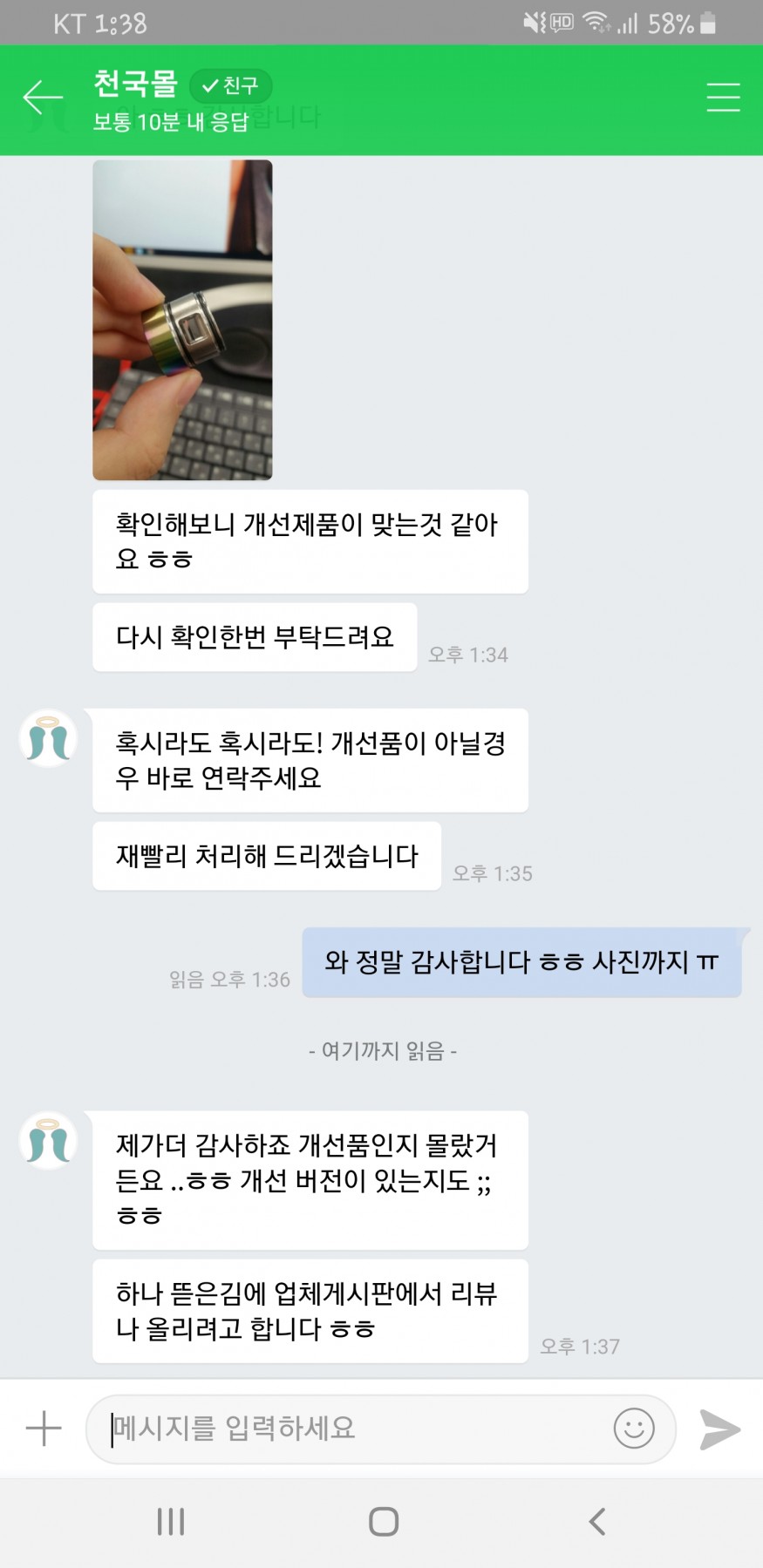The image size is (763, 1568).
Task: Tap the 메시지를 입력하세요 message field
Action: pyautogui.click(x=349, y=1429)
